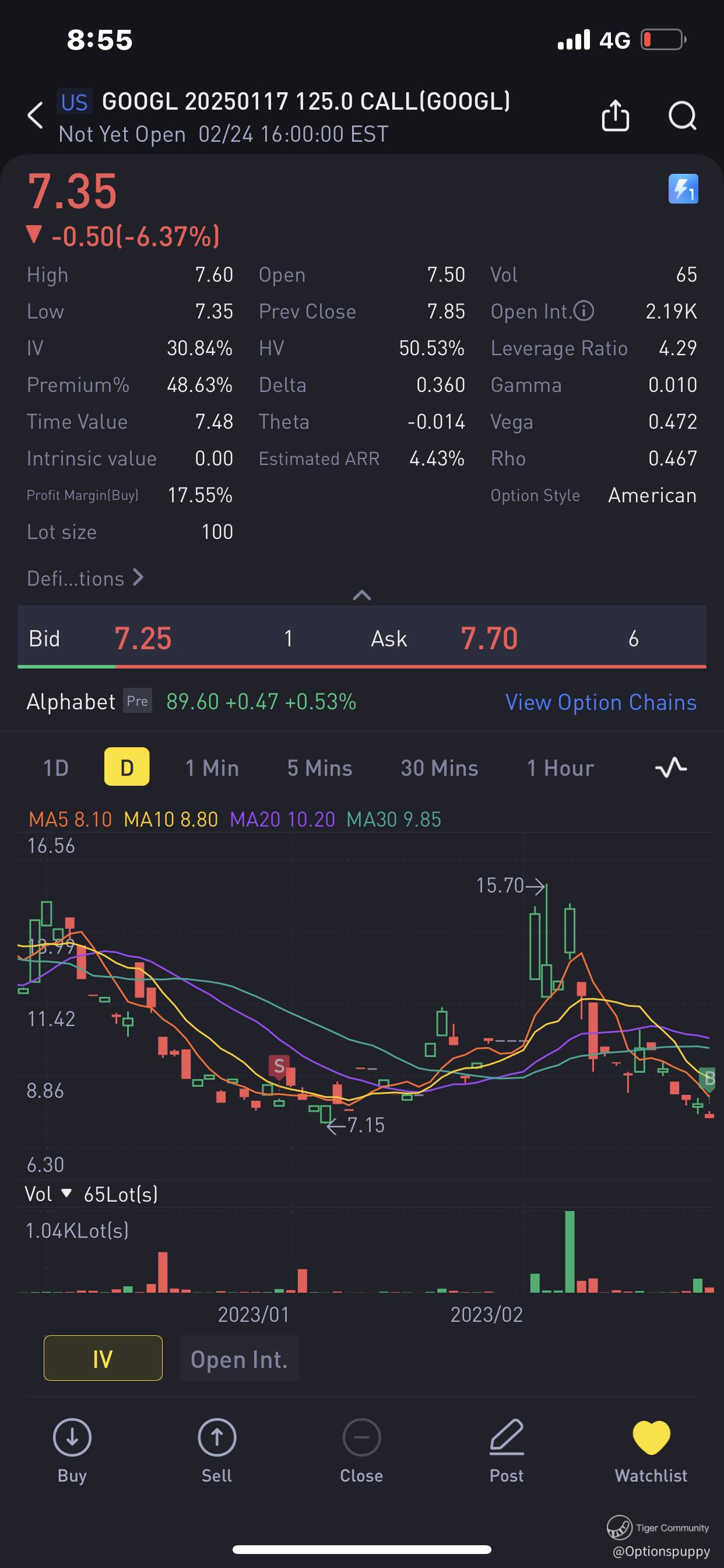Viewport: 724px width, 1568px height.
Task: Tap the Buy button
Action: pos(72,1451)
